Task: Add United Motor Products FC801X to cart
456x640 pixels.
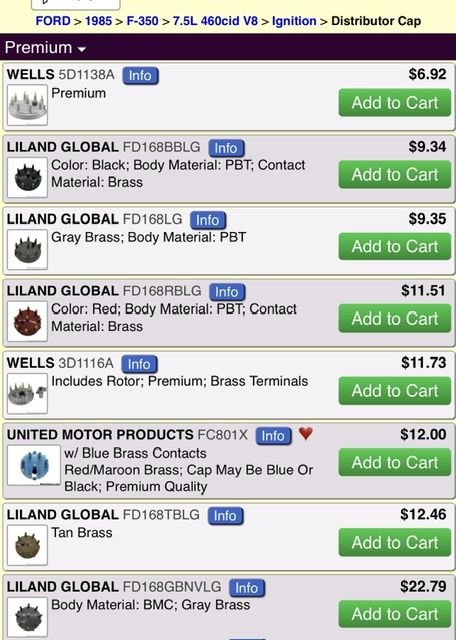Action: coord(395,462)
